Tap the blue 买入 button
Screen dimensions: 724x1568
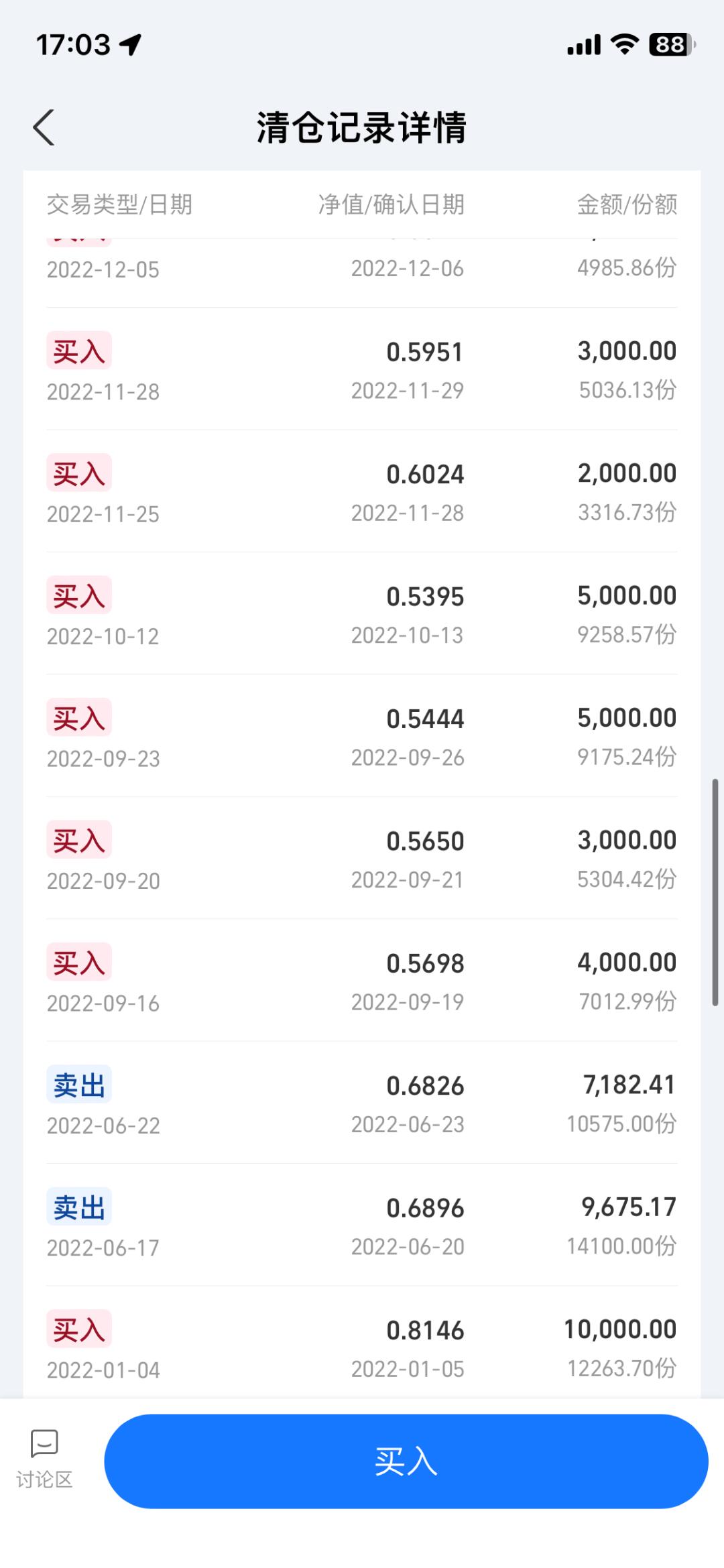[x=406, y=1461]
